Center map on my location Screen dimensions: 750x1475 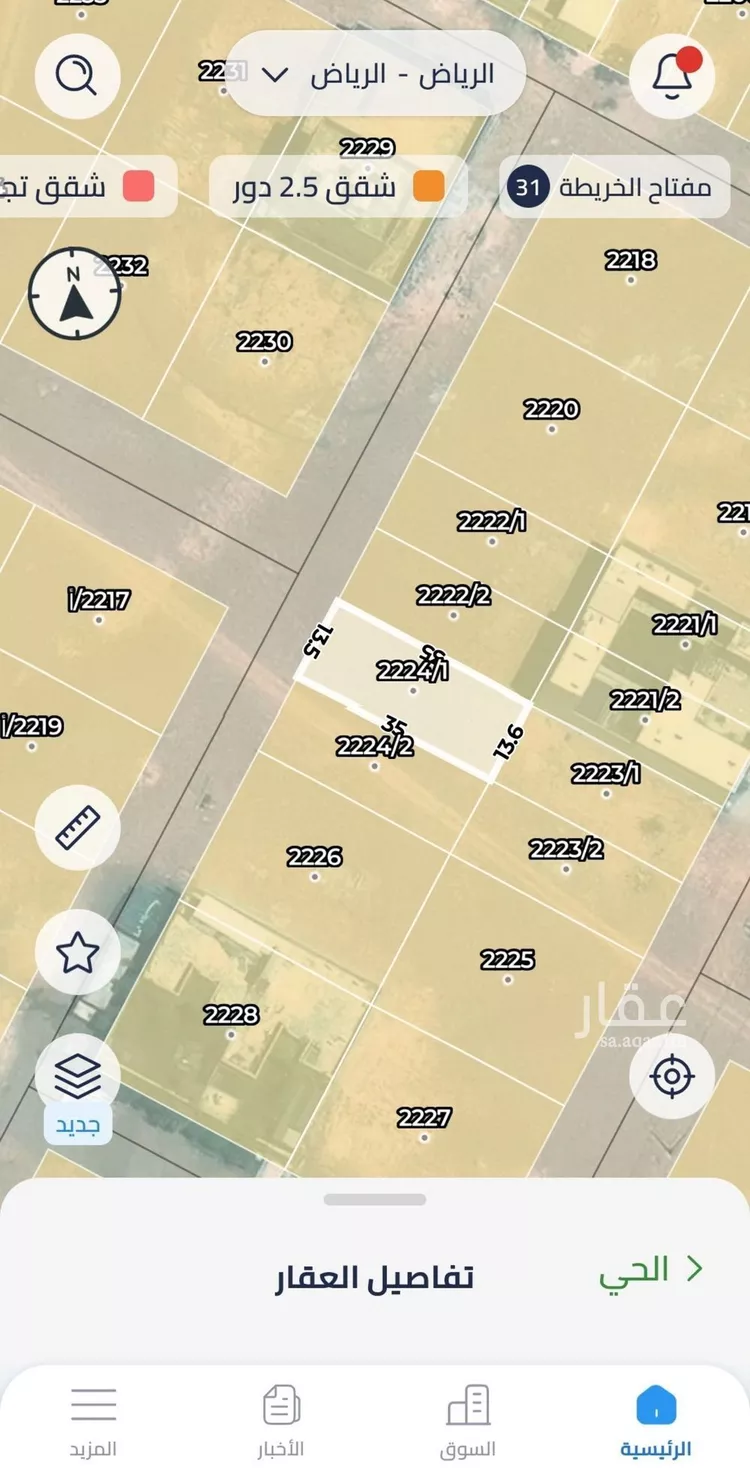[671, 1077]
